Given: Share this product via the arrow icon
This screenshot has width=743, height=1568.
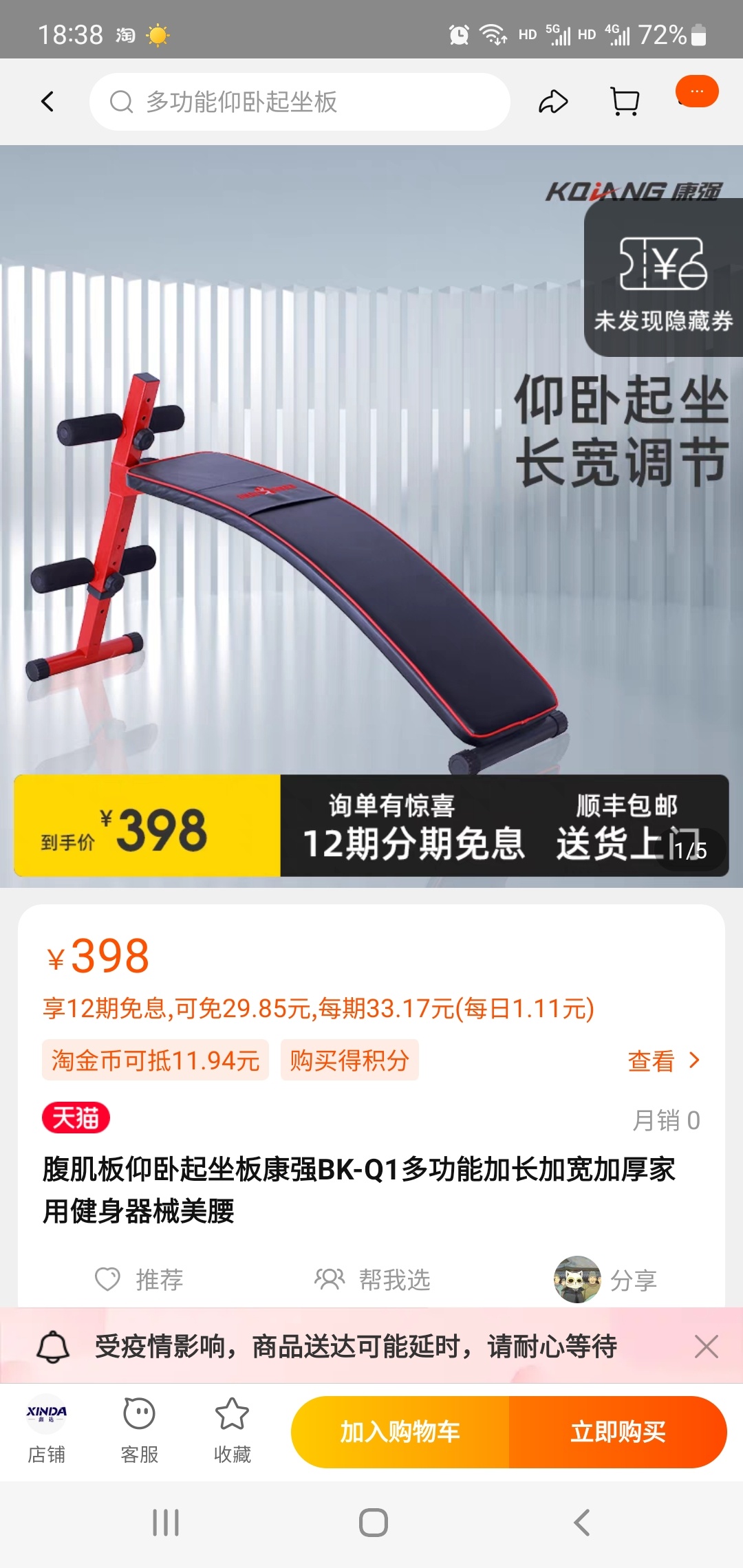Looking at the screenshot, I should coord(552,102).
